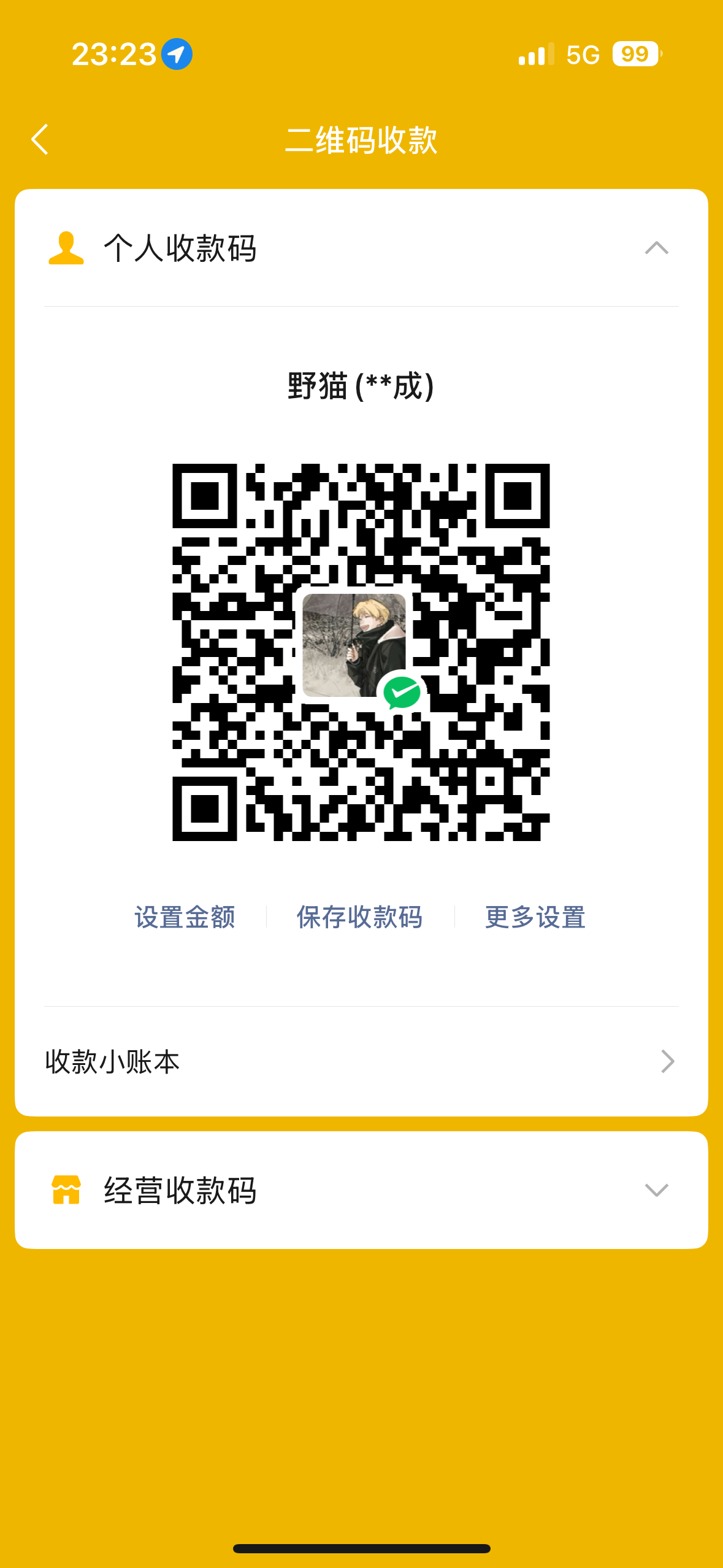Expand the 经营收款码 section
The image size is (723, 1568).
(x=656, y=1190)
